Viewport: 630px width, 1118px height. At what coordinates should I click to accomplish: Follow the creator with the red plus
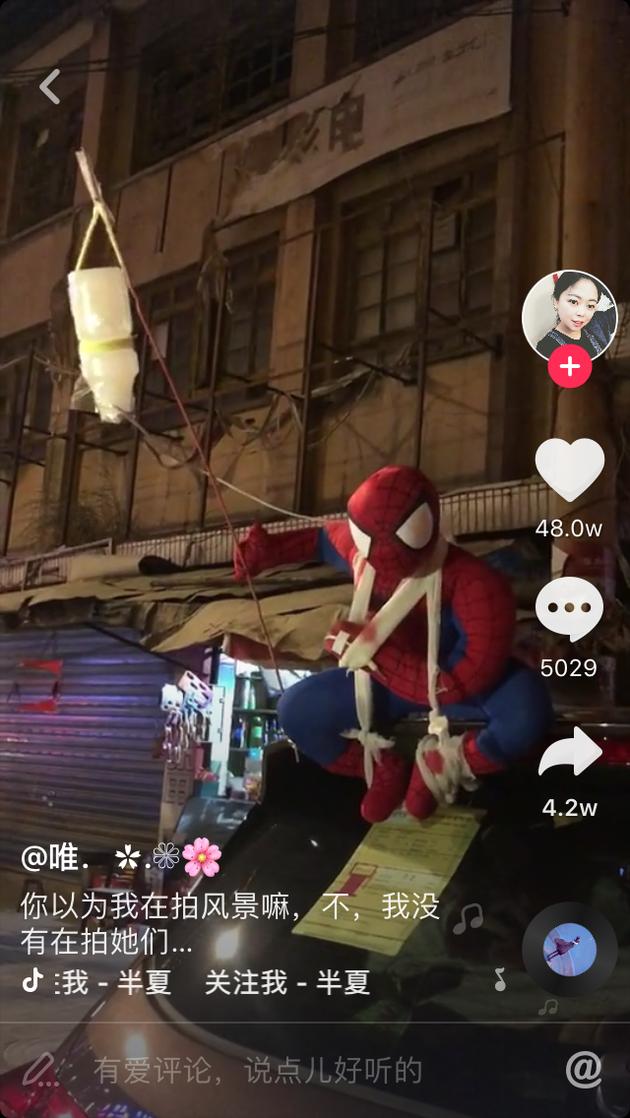pos(569,367)
